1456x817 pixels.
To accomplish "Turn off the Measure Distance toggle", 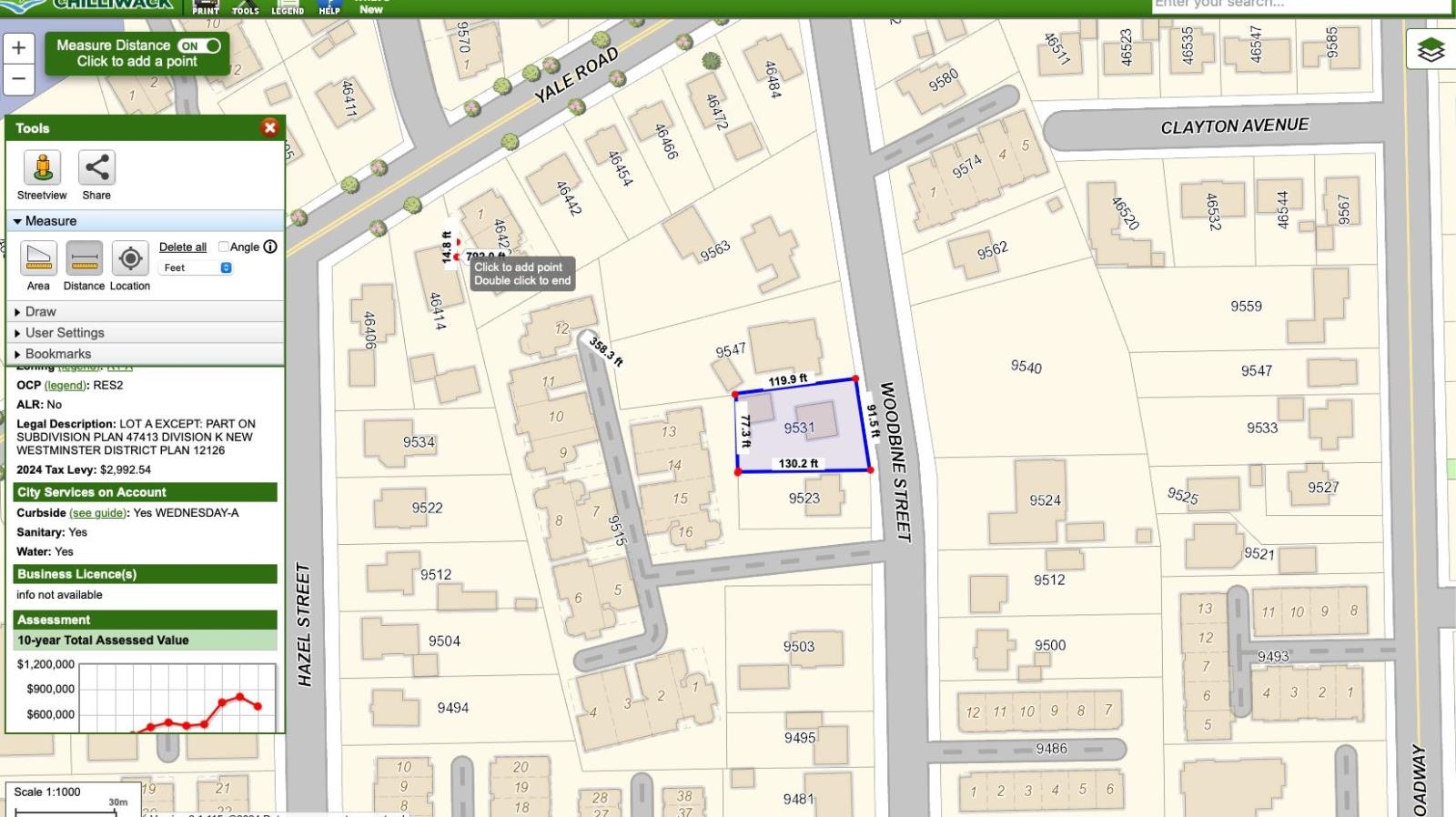I will click(199, 45).
